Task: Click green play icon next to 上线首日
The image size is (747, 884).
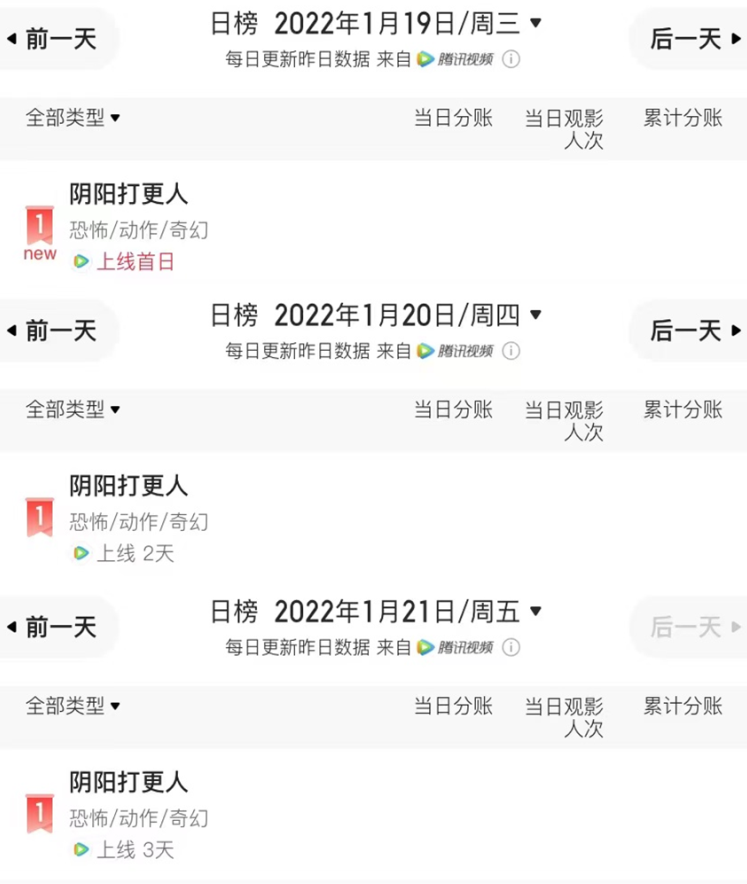Action: coord(80,260)
